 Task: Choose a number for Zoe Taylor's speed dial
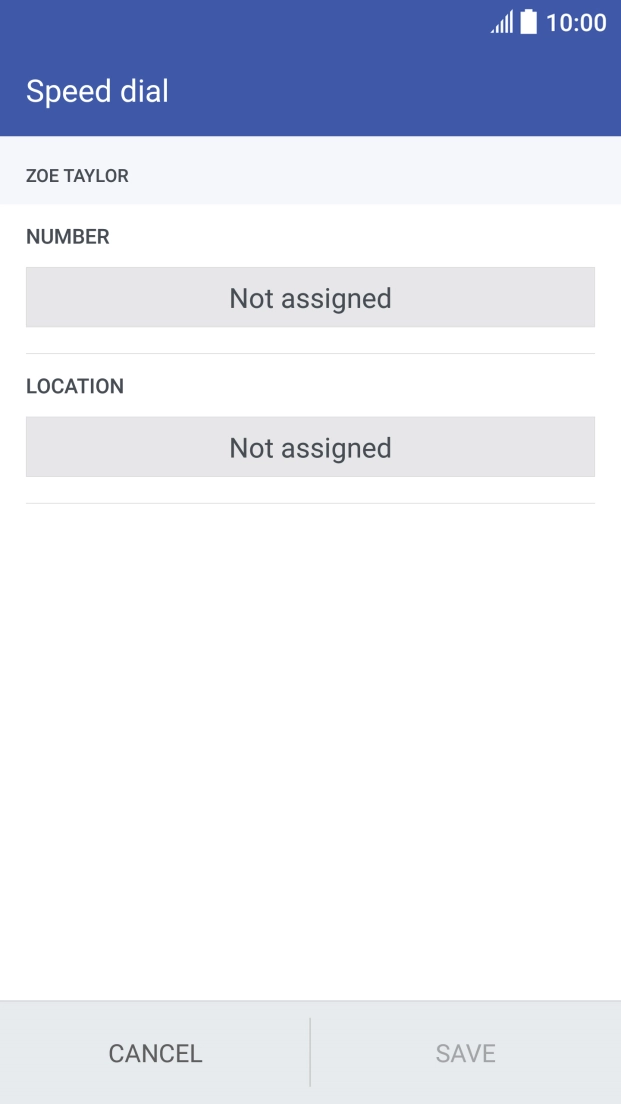[x=310, y=298]
